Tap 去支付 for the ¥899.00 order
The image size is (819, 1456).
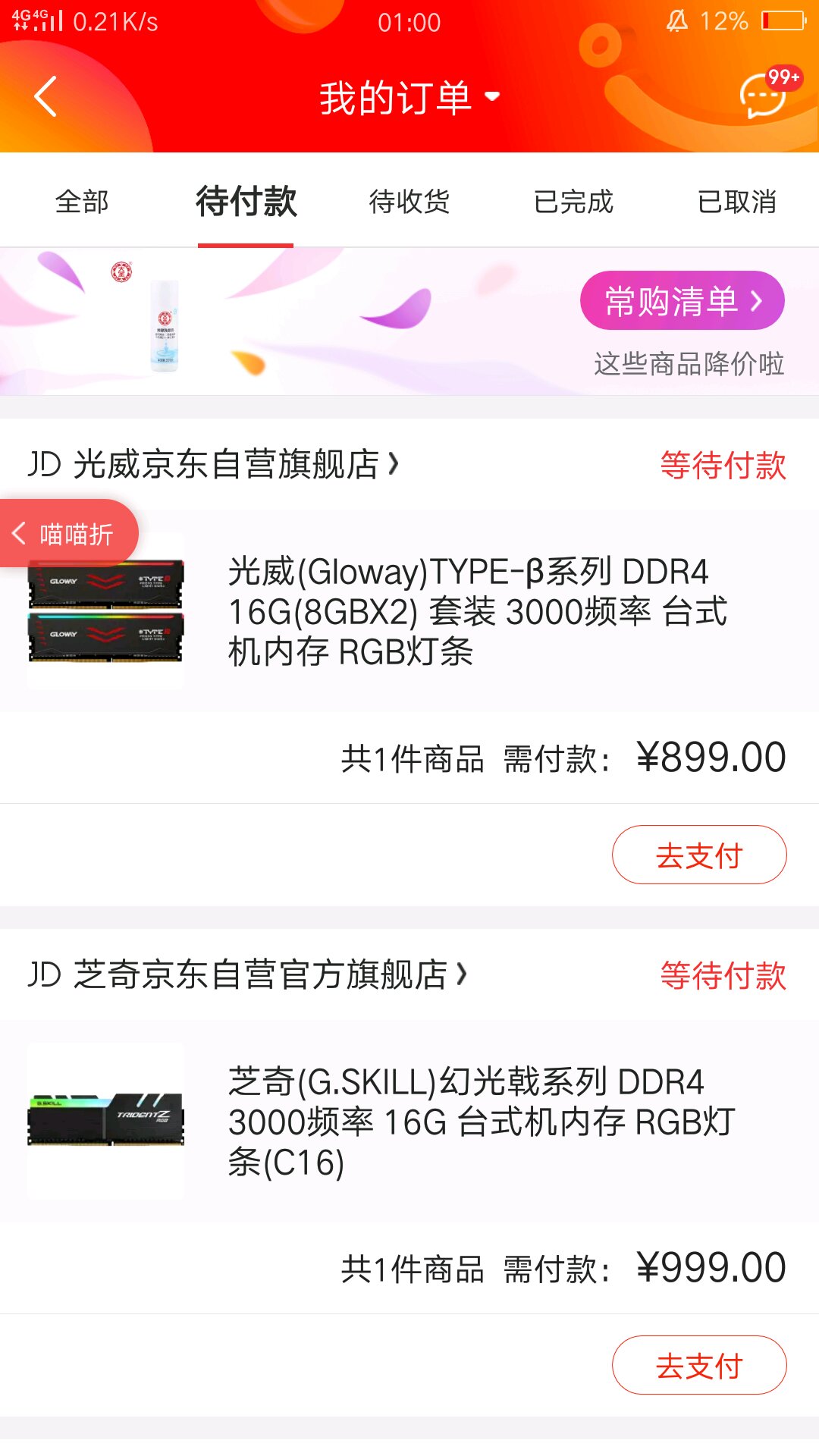point(698,855)
